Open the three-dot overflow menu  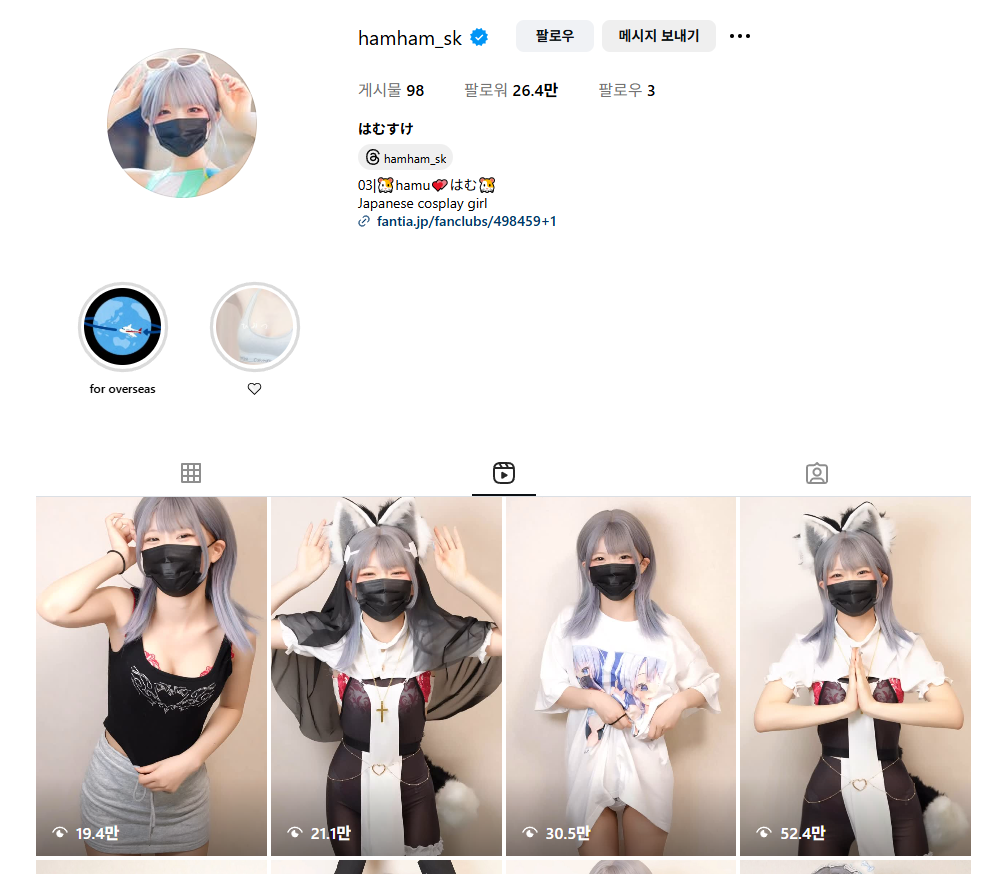click(739, 37)
